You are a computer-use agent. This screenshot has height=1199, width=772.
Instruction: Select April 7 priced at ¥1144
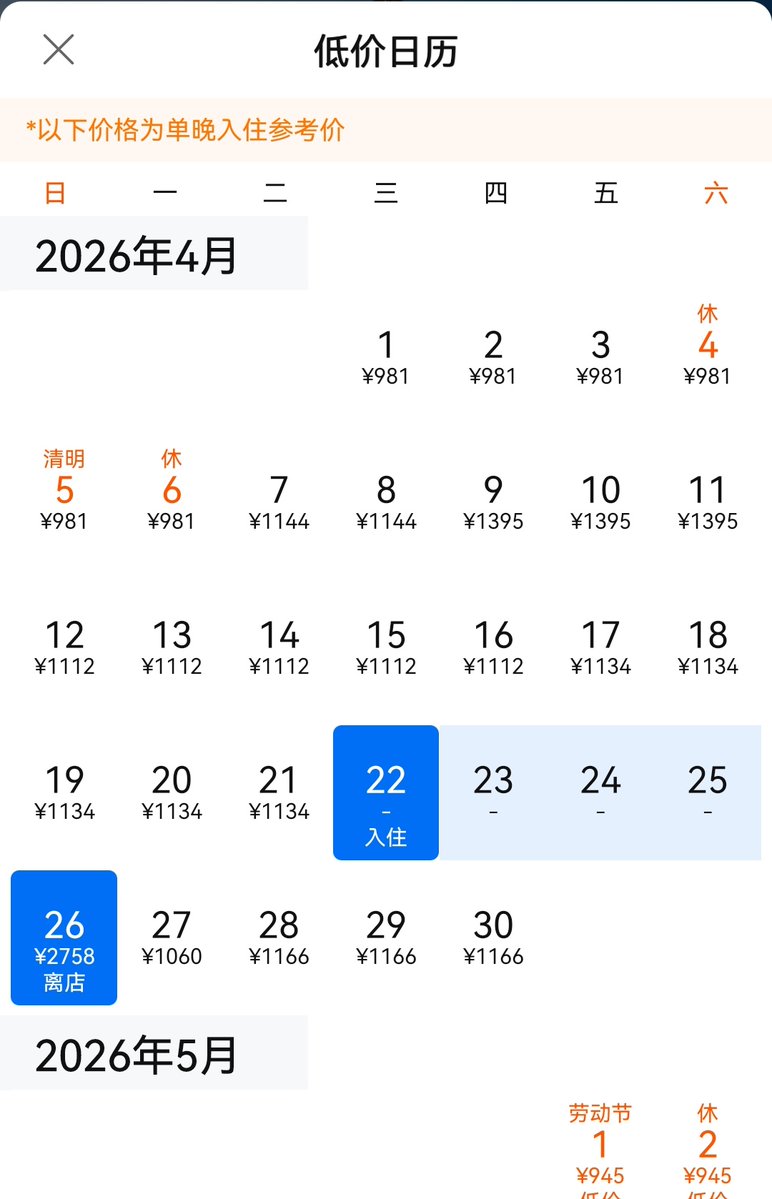tap(279, 502)
